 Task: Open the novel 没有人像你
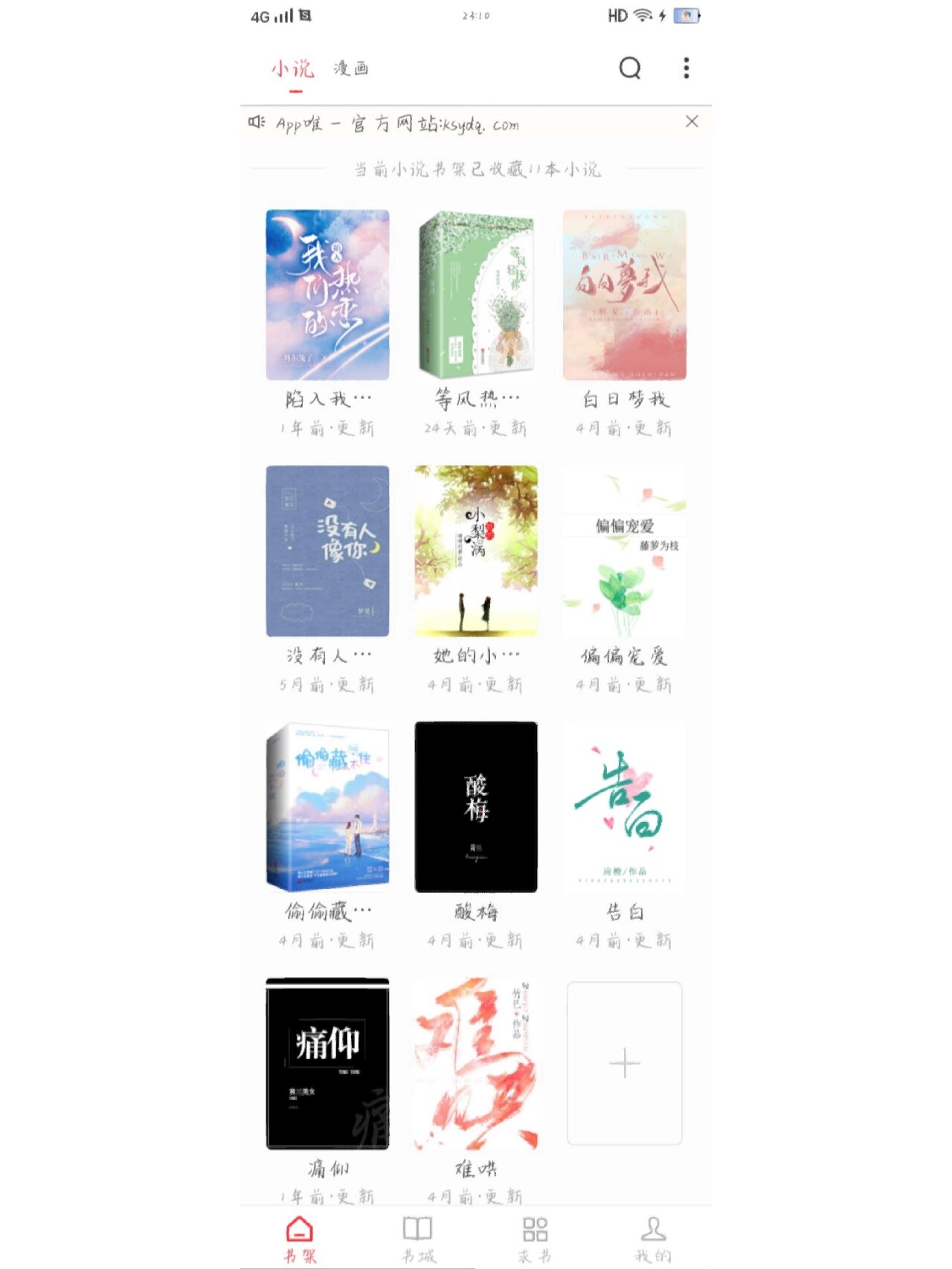[327, 549]
